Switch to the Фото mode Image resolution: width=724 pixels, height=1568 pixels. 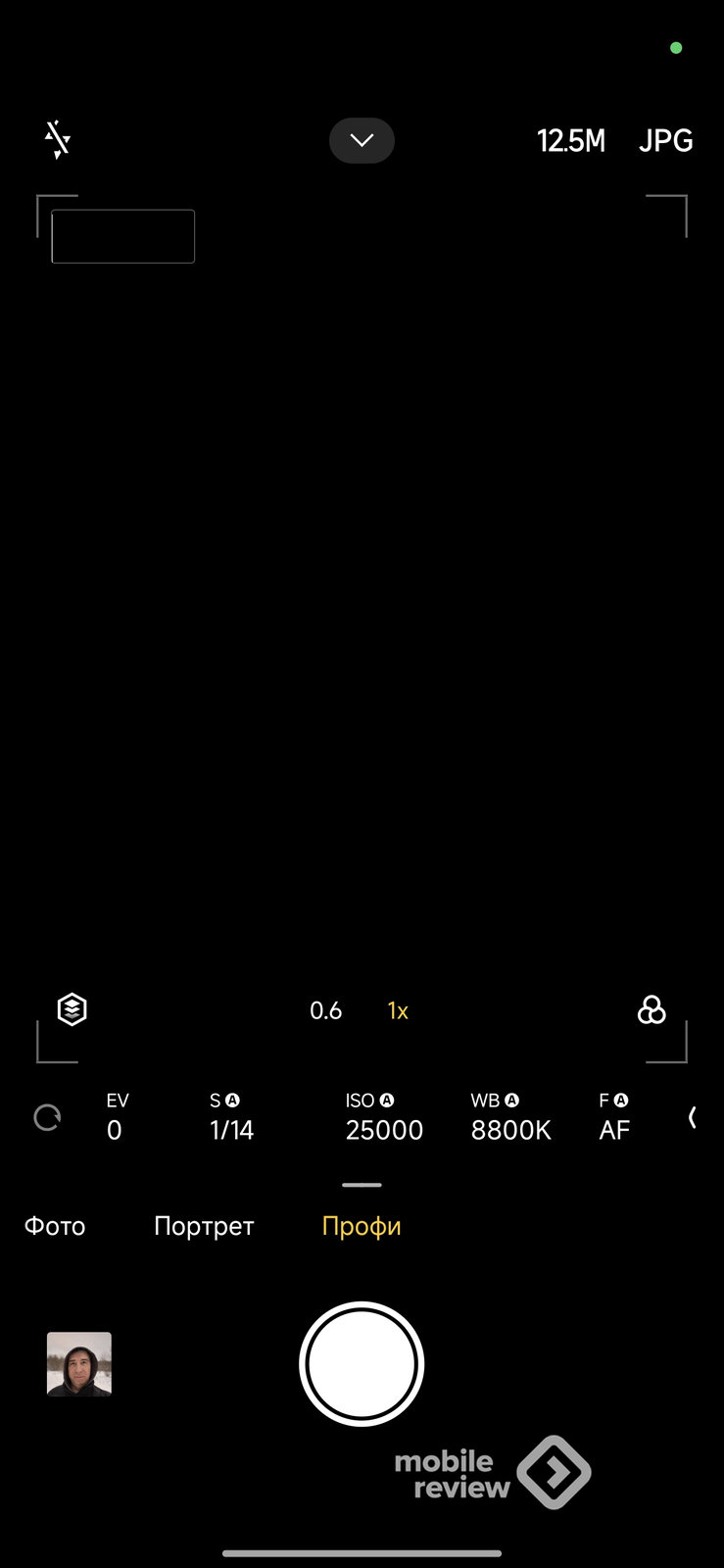point(55,1226)
